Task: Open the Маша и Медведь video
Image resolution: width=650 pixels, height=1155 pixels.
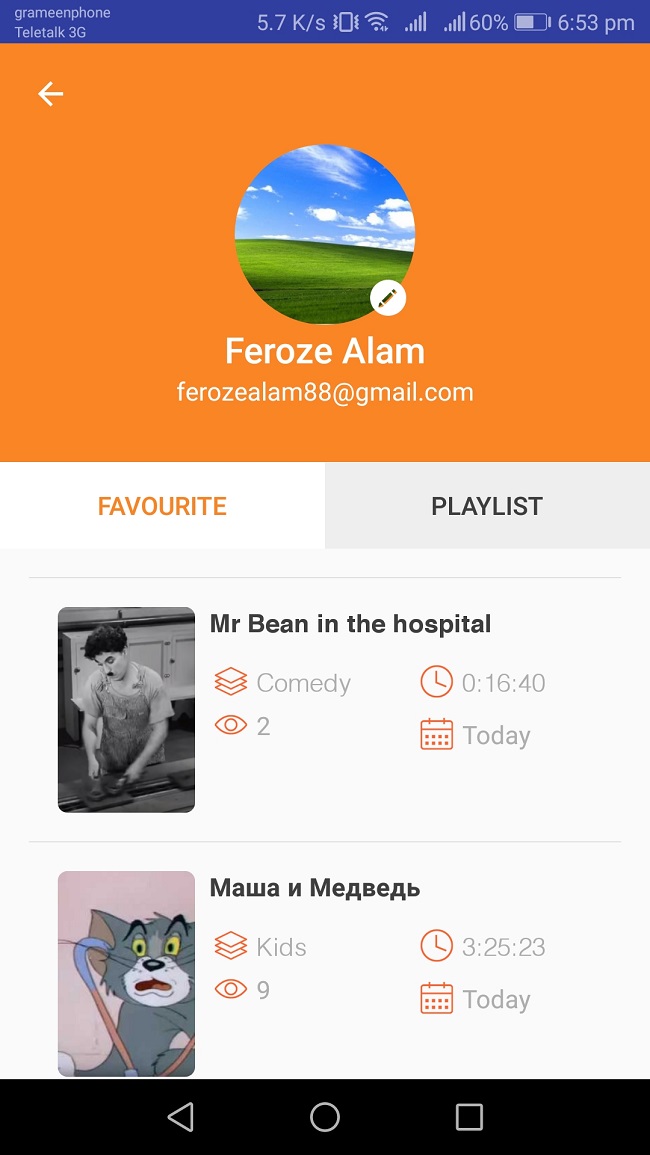Action: (314, 888)
